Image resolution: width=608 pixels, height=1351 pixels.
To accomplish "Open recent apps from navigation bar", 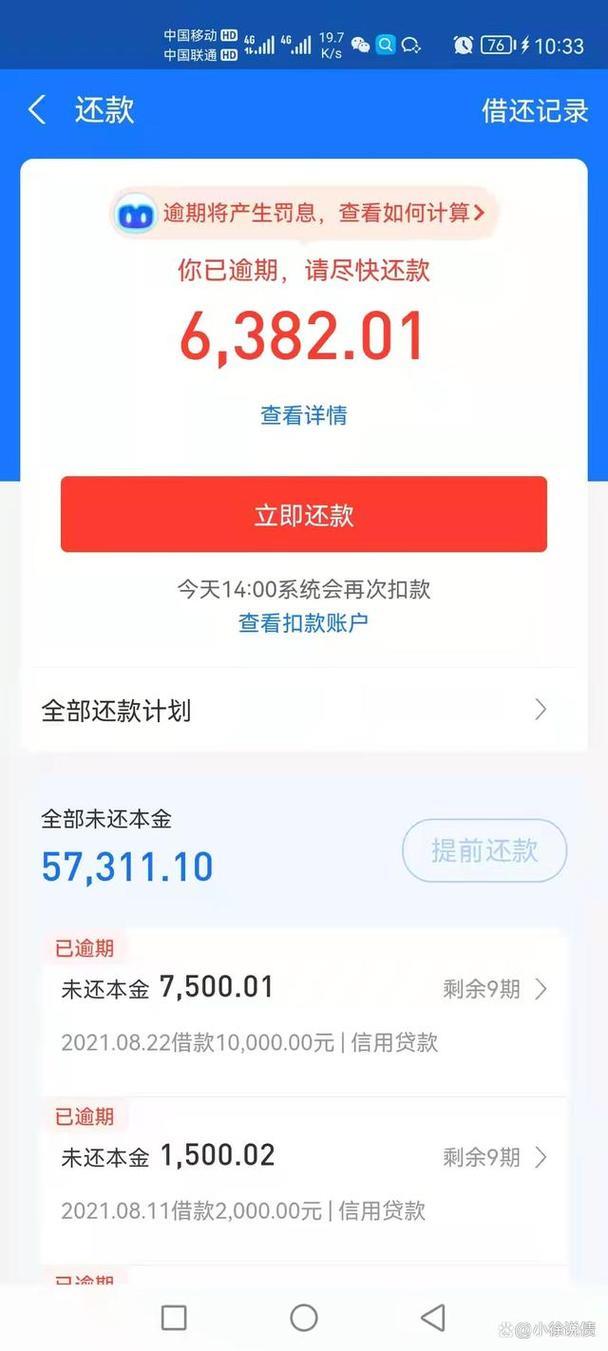I will click(174, 1318).
